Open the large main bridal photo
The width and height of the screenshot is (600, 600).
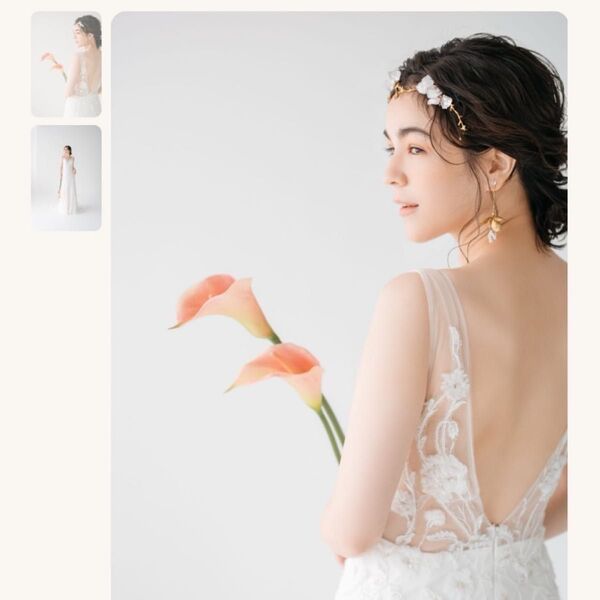click(x=338, y=305)
